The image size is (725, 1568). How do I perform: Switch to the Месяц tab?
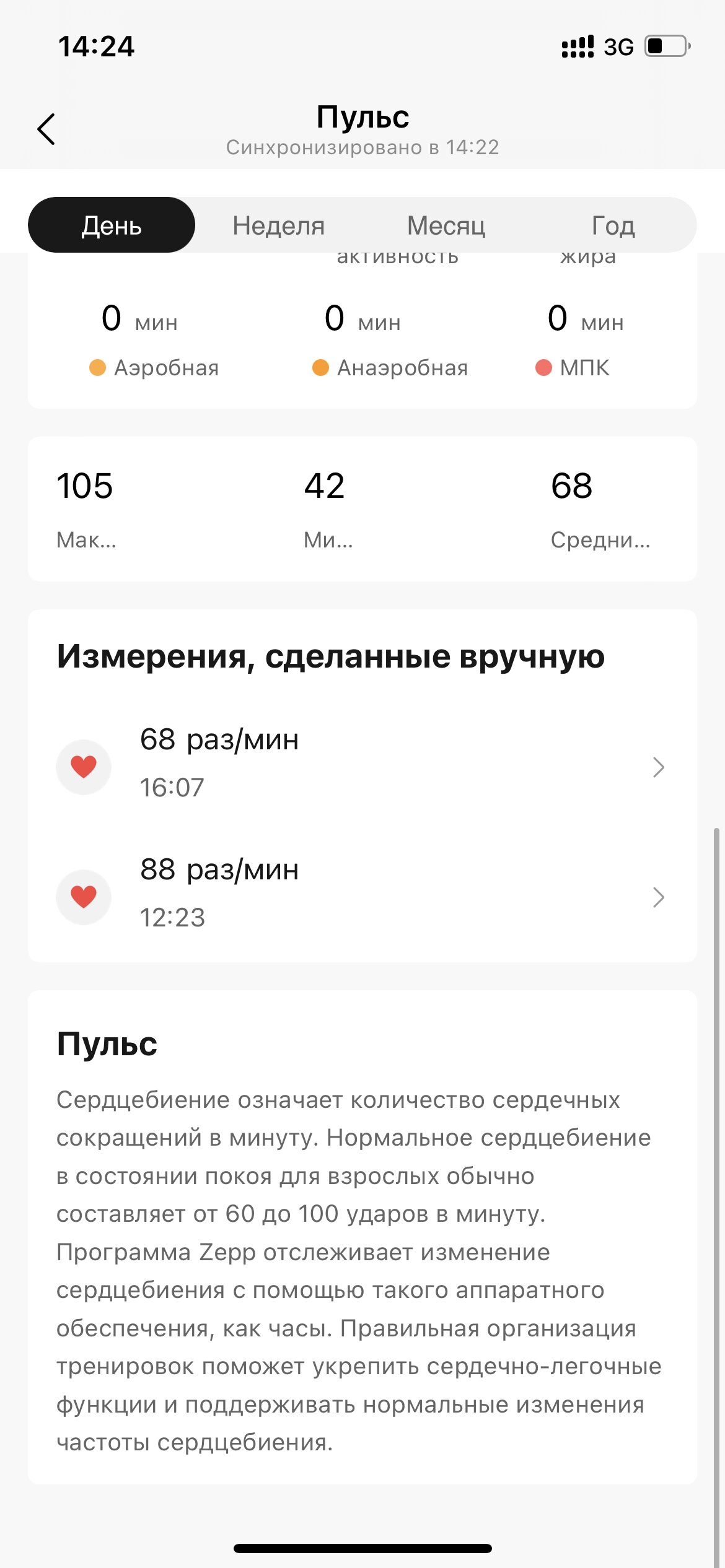pyautogui.click(x=446, y=225)
